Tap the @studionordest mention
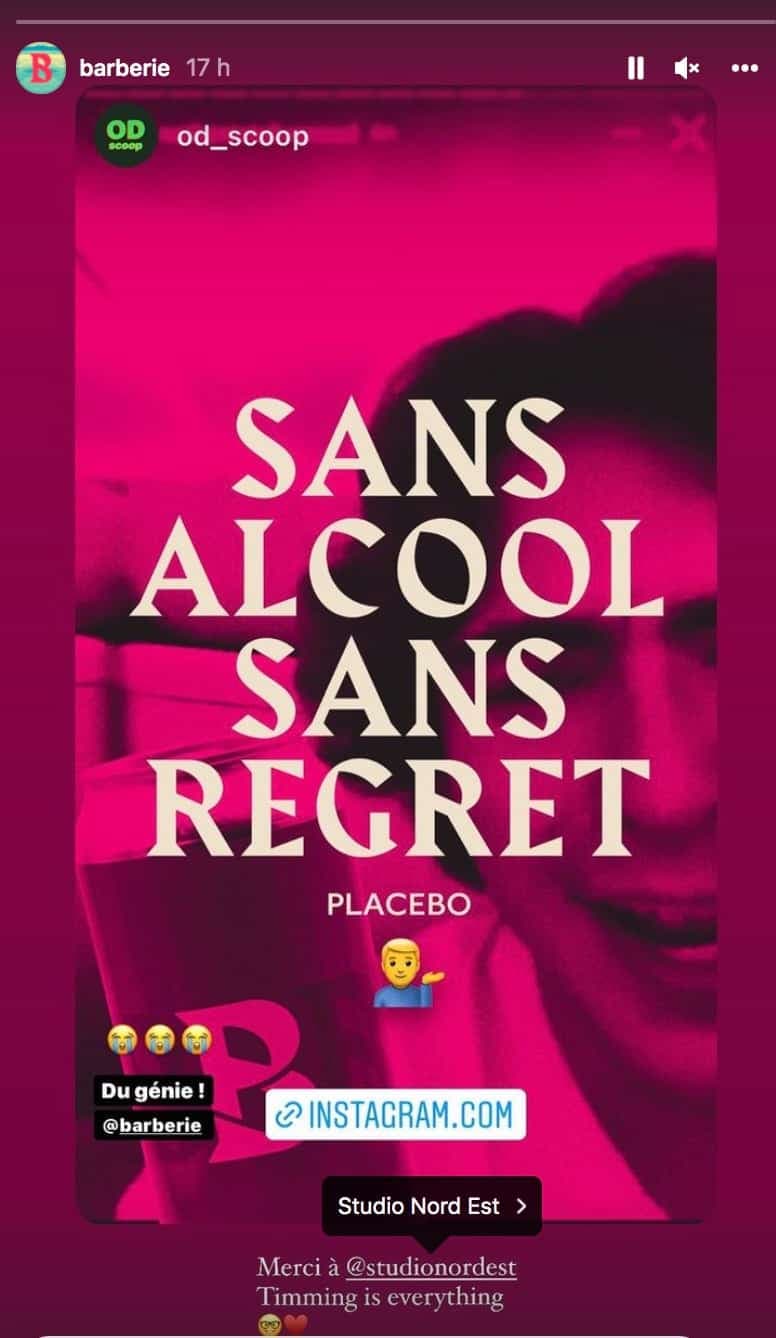The image size is (776, 1338). [431, 1267]
